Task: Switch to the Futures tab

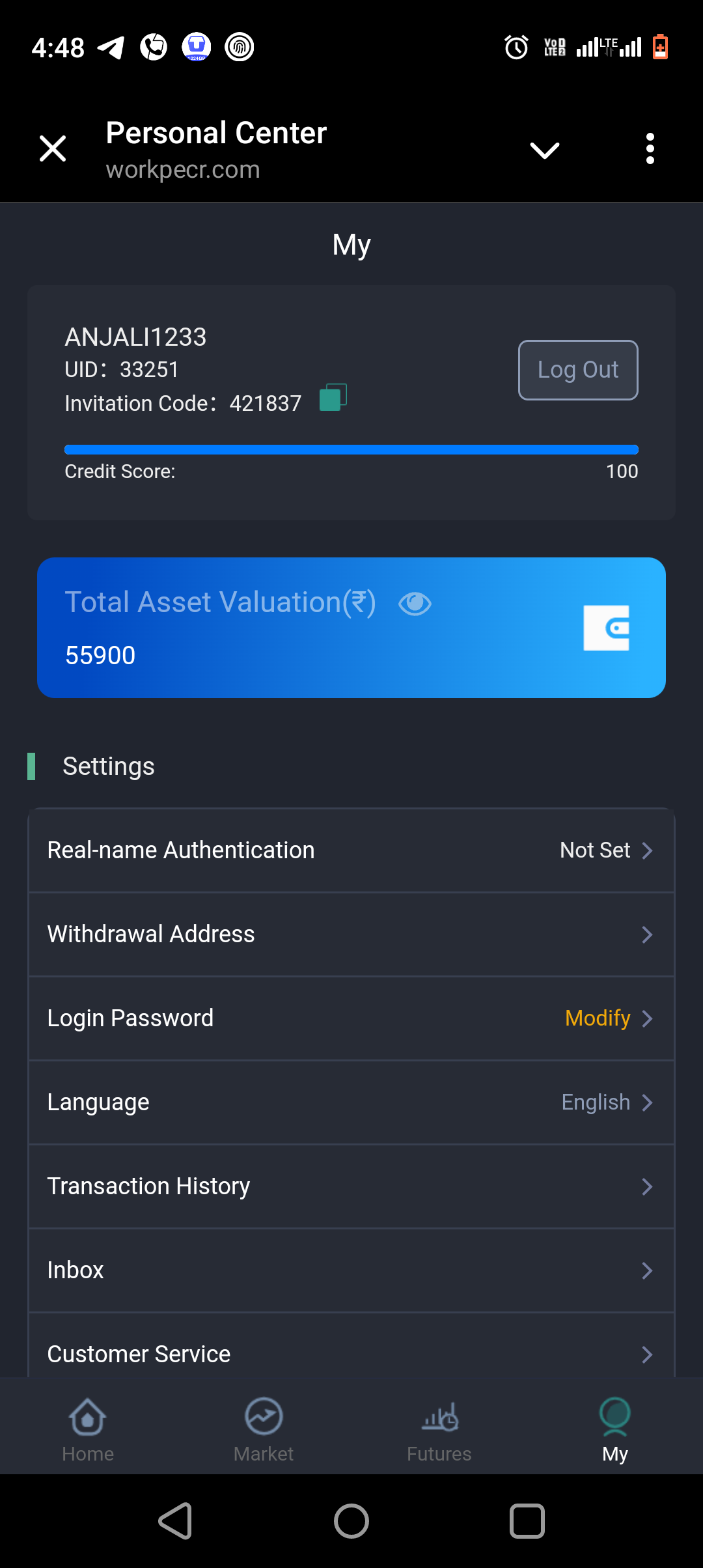Action: pyautogui.click(x=439, y=1429)
